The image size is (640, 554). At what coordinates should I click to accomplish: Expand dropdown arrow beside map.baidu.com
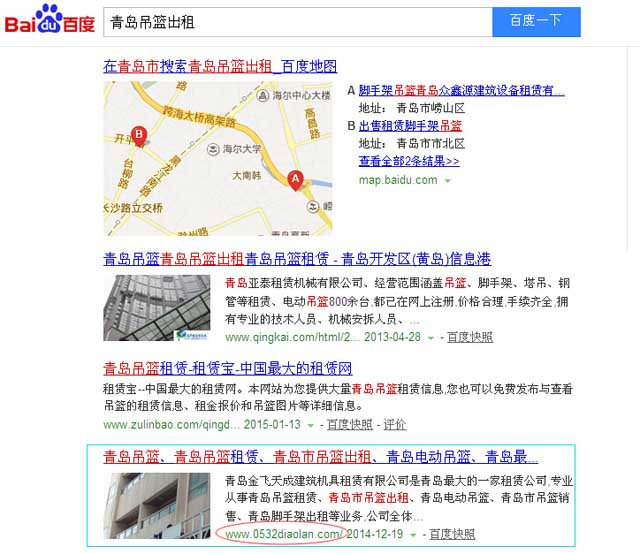click(447, 180)
